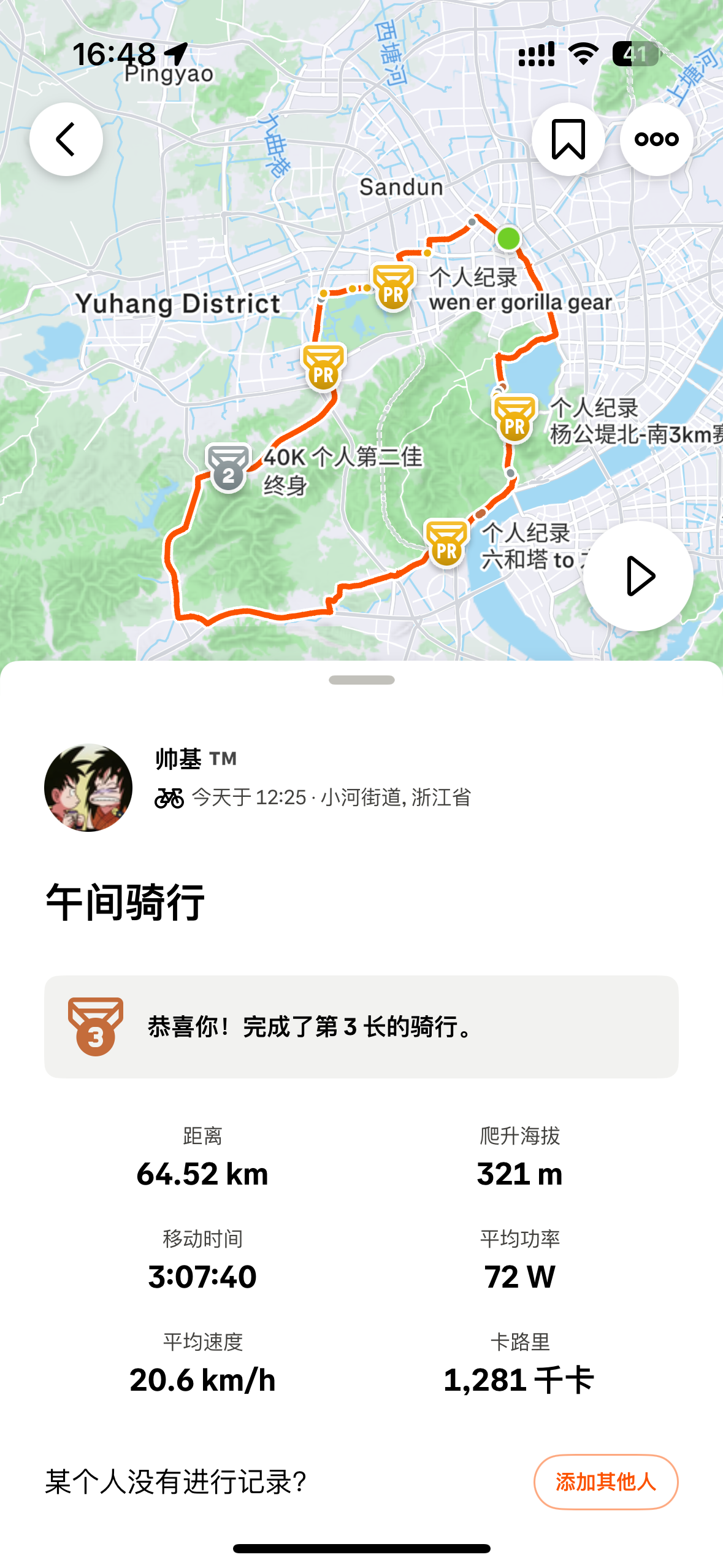Image resolution: width=723 pixels, height=1568 pixels.
Task: Tap the sheet's drag handle
Action: 361,680
